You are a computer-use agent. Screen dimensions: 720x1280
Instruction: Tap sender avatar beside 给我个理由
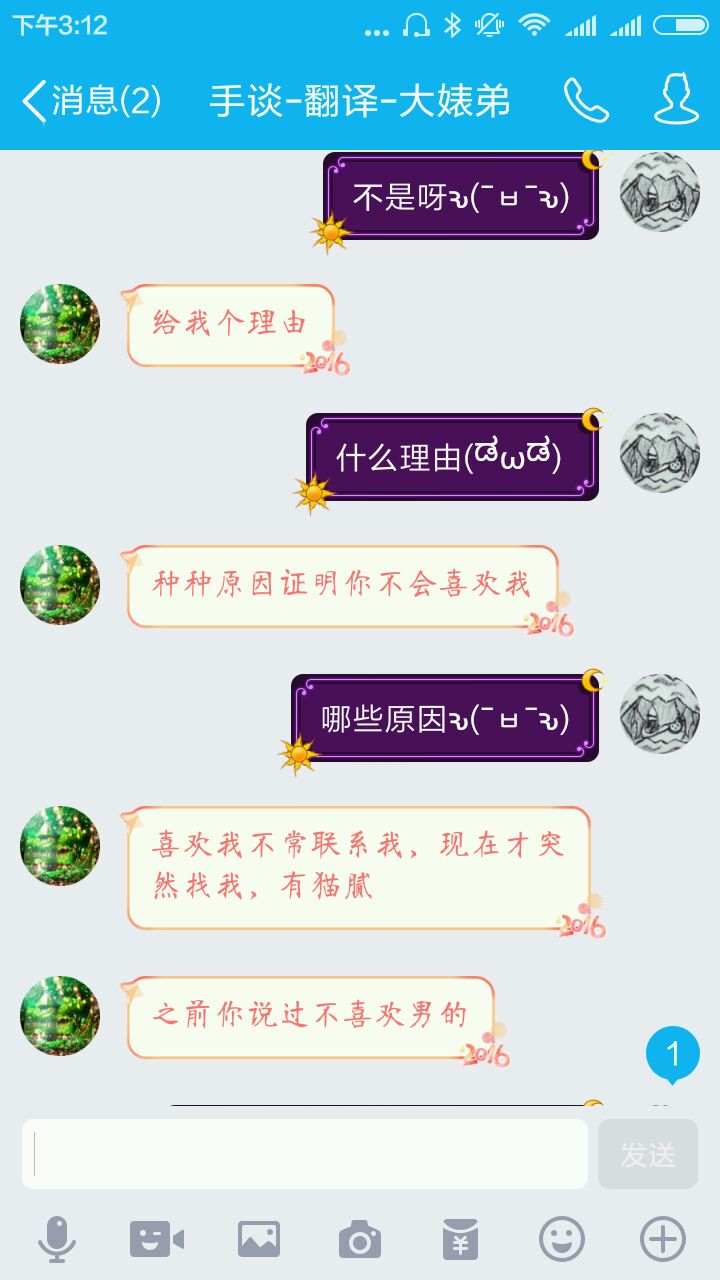coord(60,324)
